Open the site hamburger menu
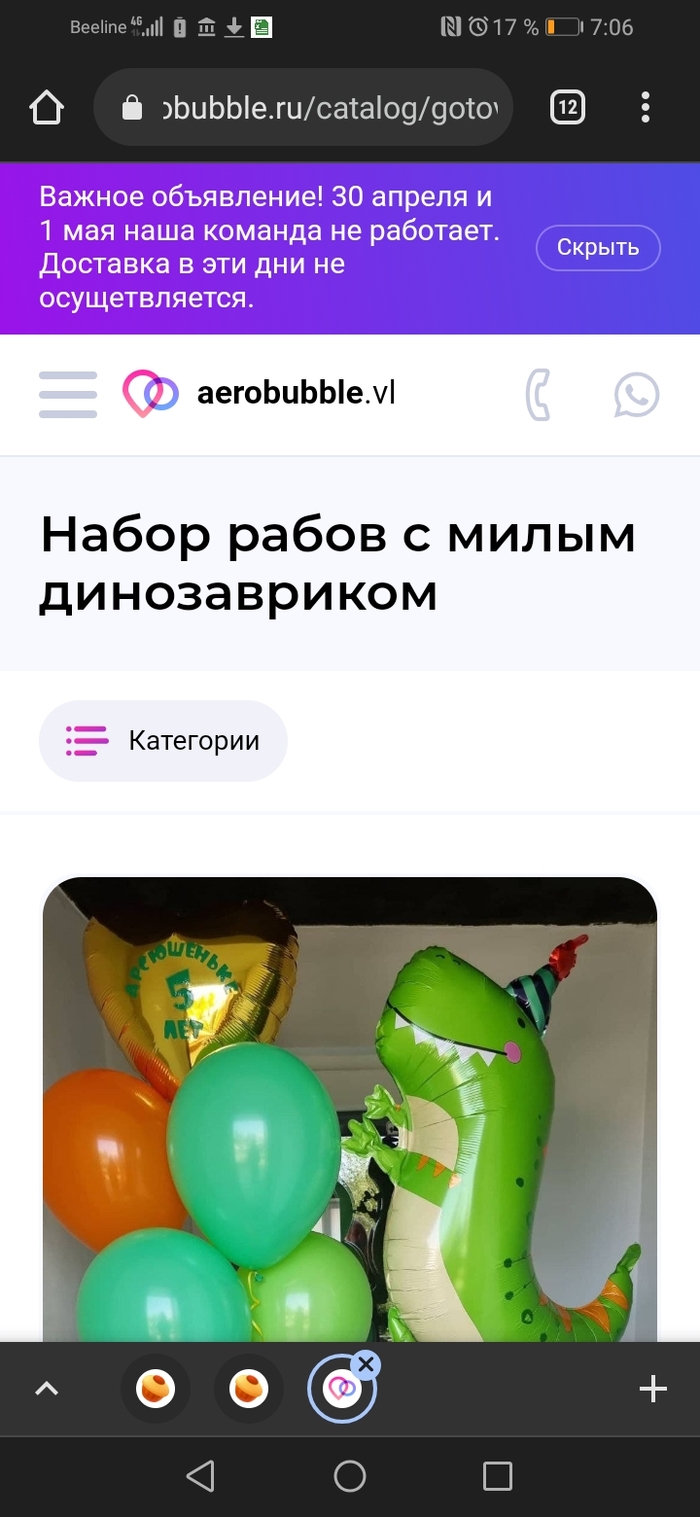 click(x=68, y=394)
